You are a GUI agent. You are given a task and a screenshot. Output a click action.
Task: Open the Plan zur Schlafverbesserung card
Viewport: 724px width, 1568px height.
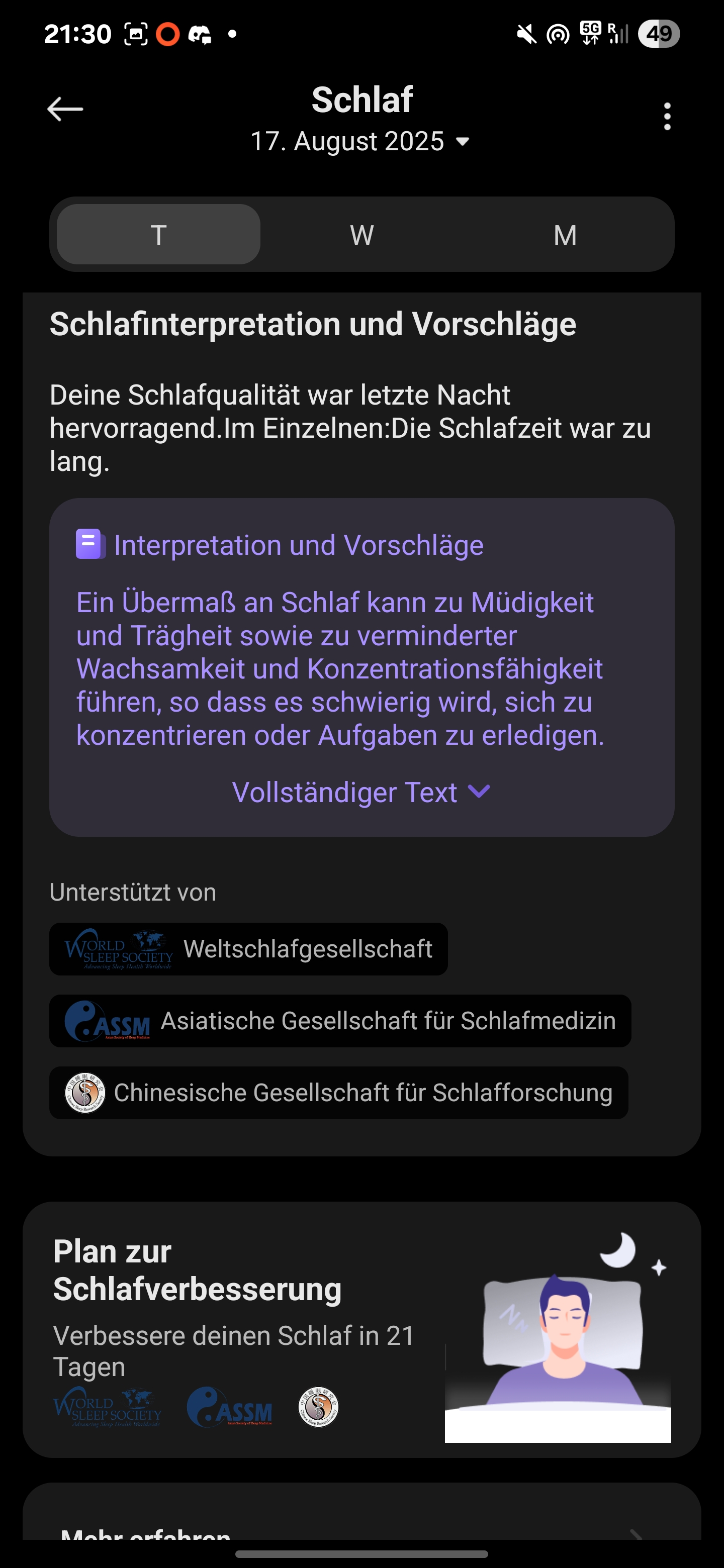(x=361, y=1329)
